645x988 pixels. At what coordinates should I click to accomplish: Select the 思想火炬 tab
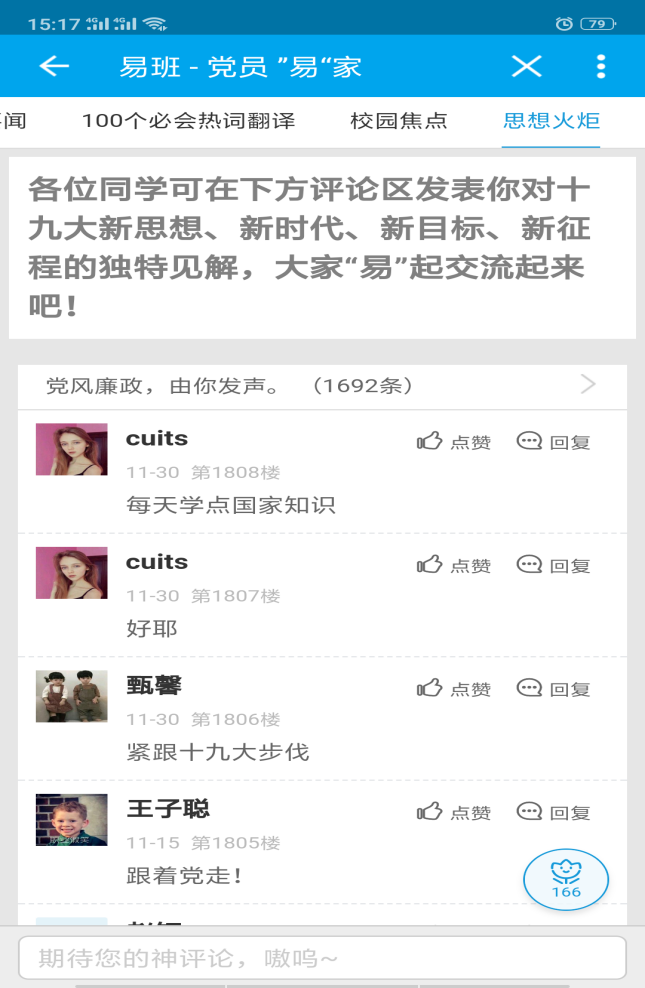point(551,121)
